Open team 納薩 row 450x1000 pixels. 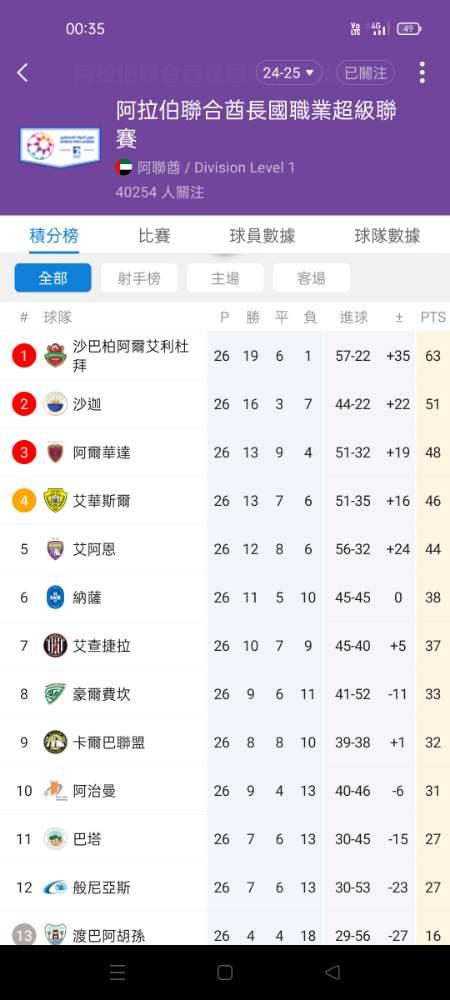pyautogui.click(x=225, y=598)
